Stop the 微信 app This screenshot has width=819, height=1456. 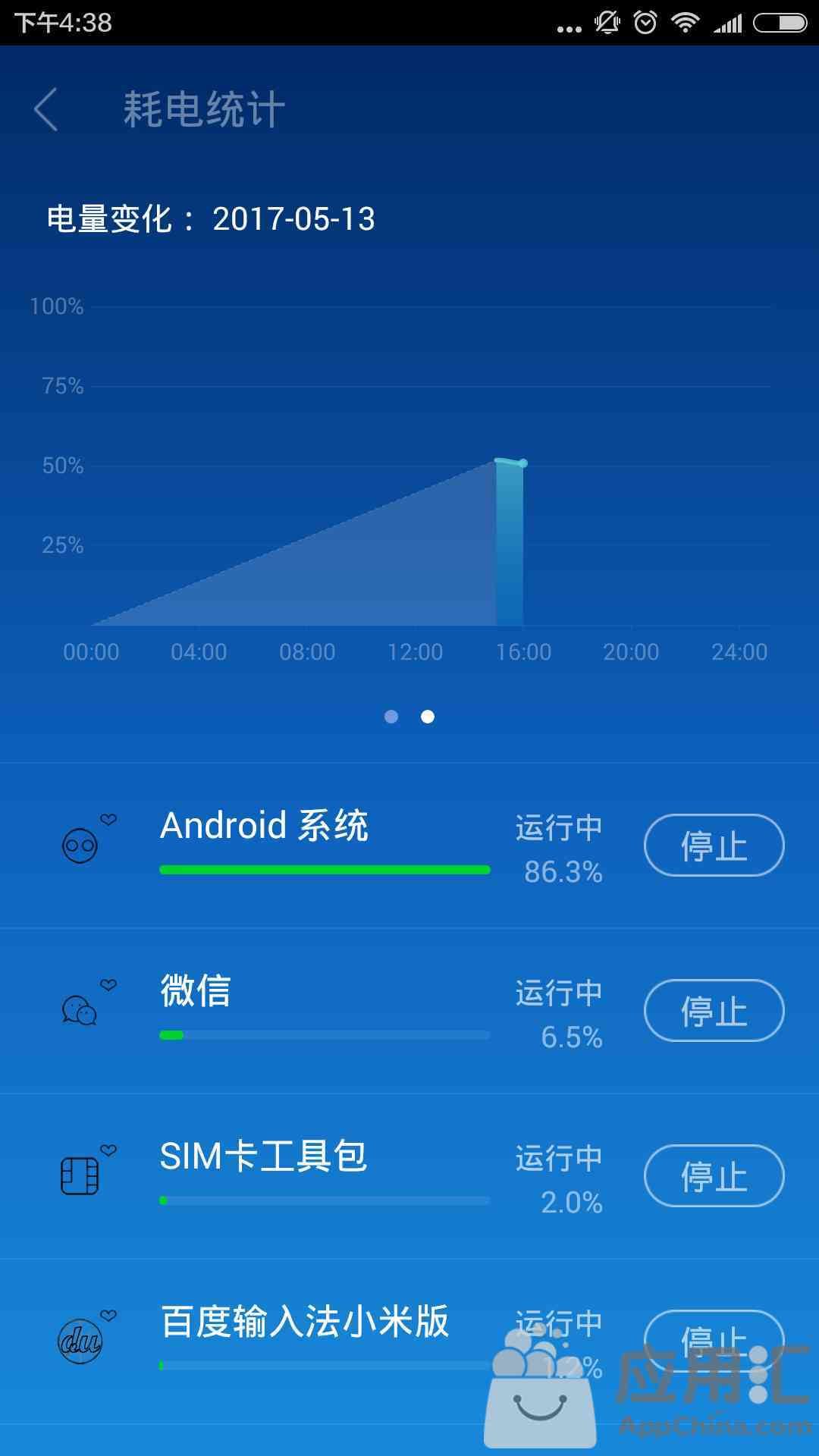(x=714, y=1011)
